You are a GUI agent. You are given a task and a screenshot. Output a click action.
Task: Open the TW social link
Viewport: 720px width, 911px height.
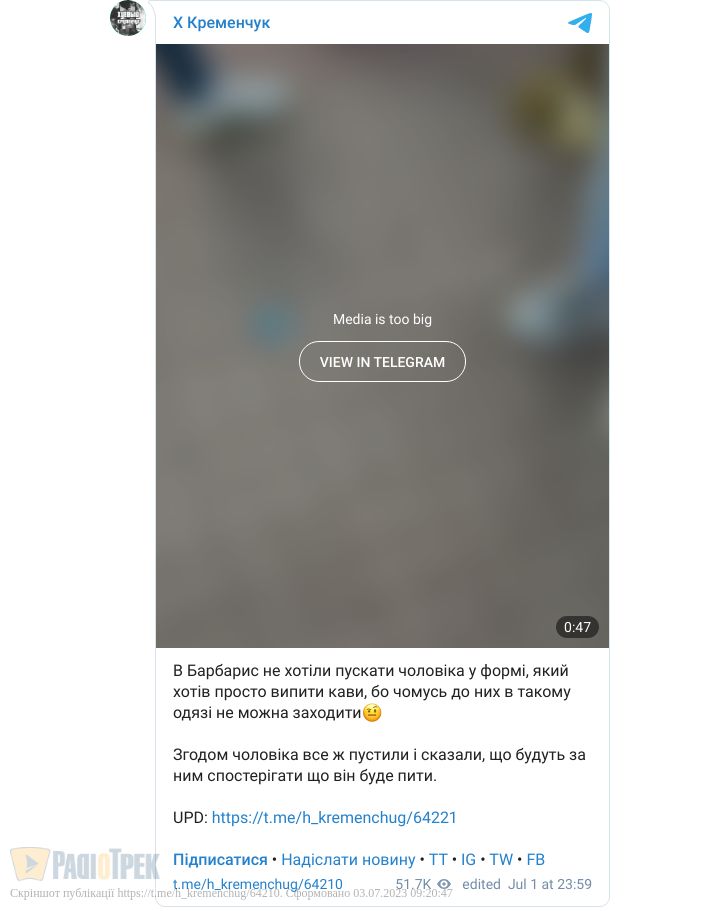[x=500, y=859]
